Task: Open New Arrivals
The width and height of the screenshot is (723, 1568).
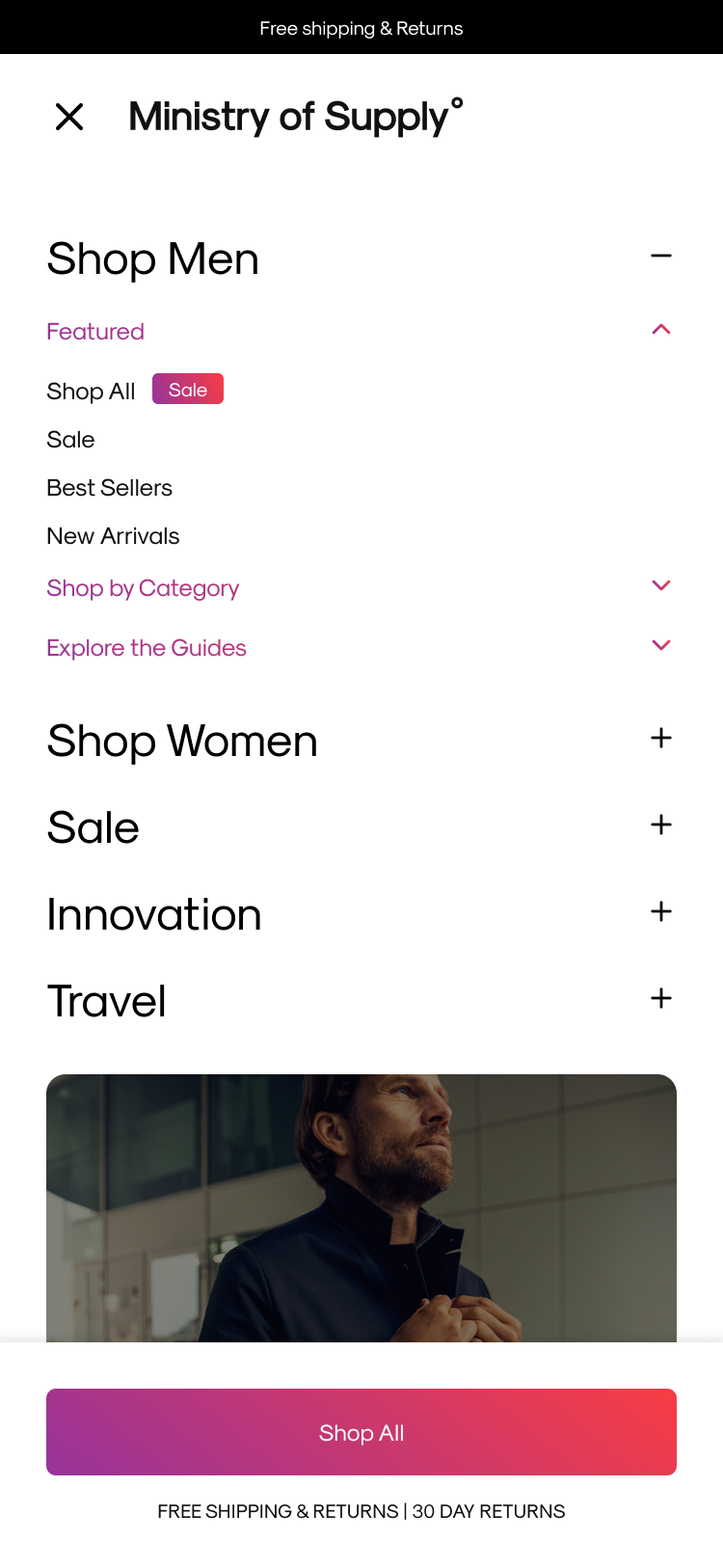Action: pos(113,536)
